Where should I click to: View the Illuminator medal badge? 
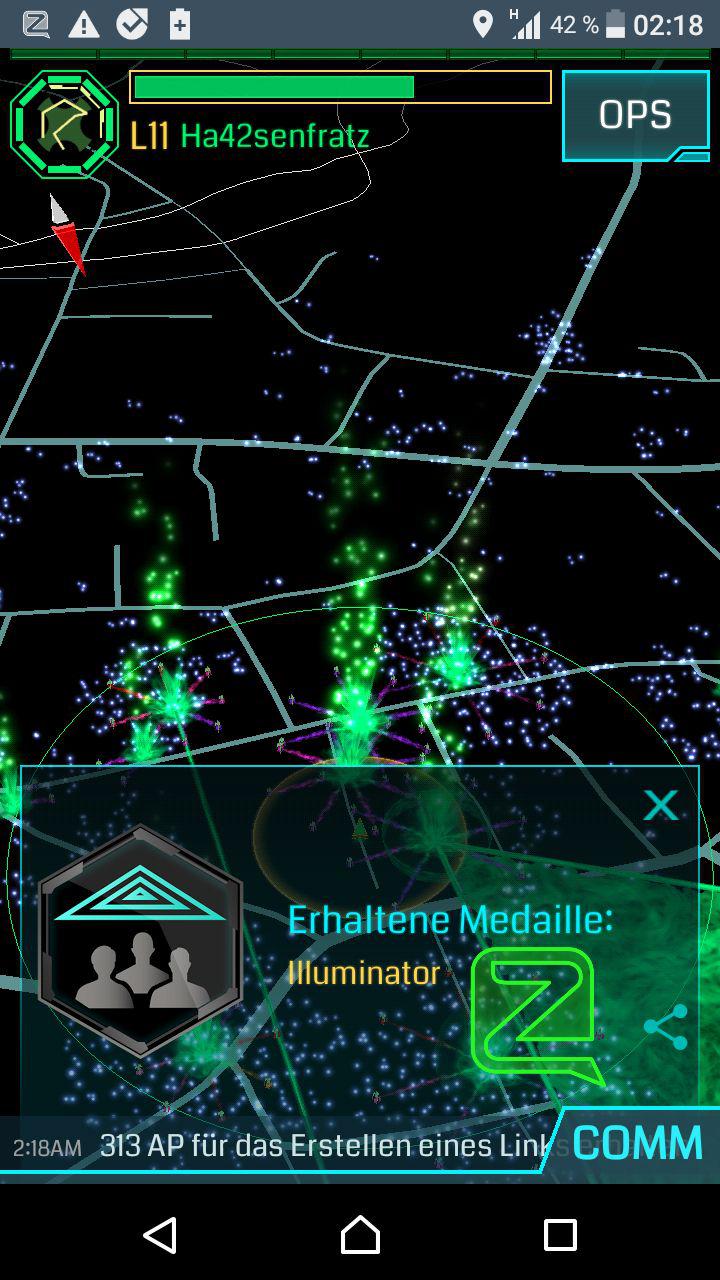pyautogui.click(x=140, y=940)
